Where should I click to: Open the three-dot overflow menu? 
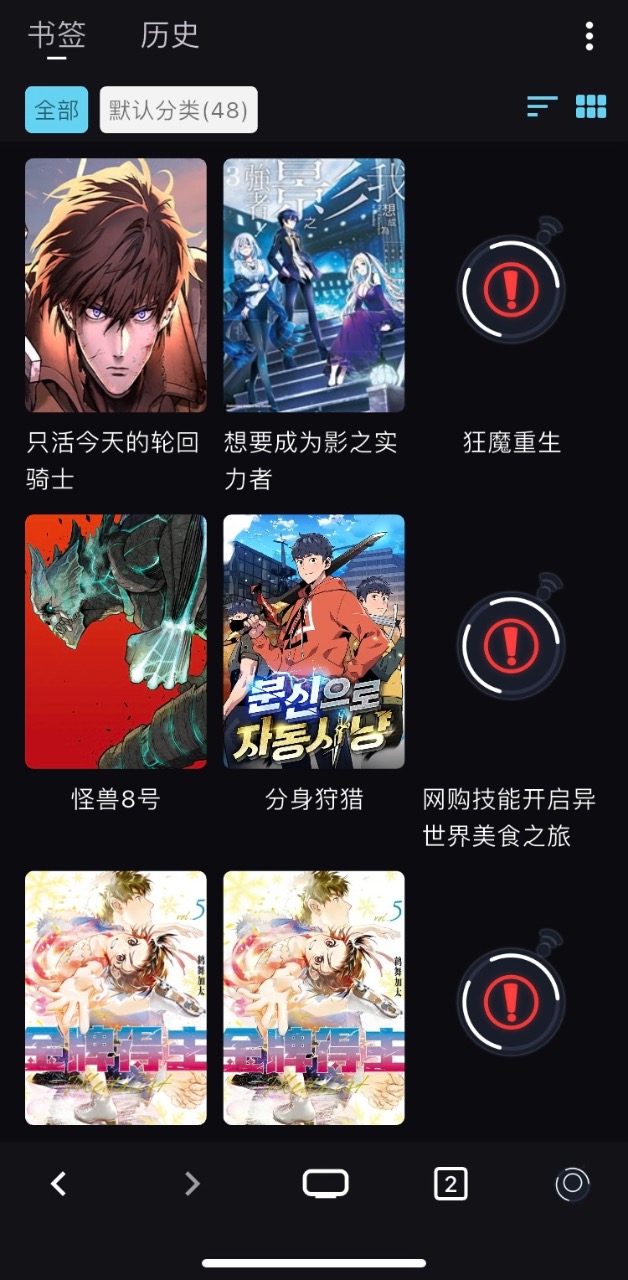589,36
